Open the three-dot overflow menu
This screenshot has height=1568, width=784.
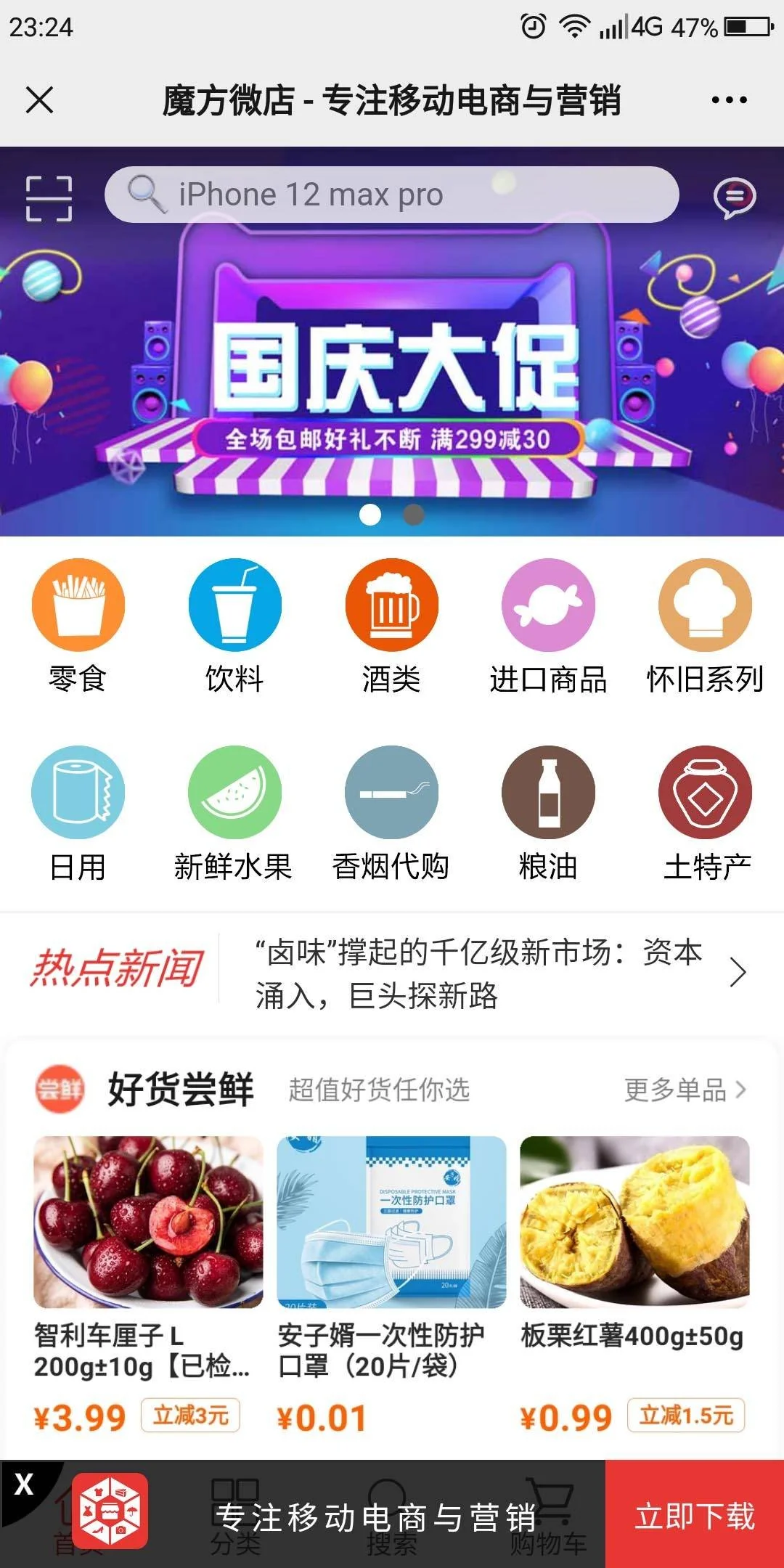(729, 100)
